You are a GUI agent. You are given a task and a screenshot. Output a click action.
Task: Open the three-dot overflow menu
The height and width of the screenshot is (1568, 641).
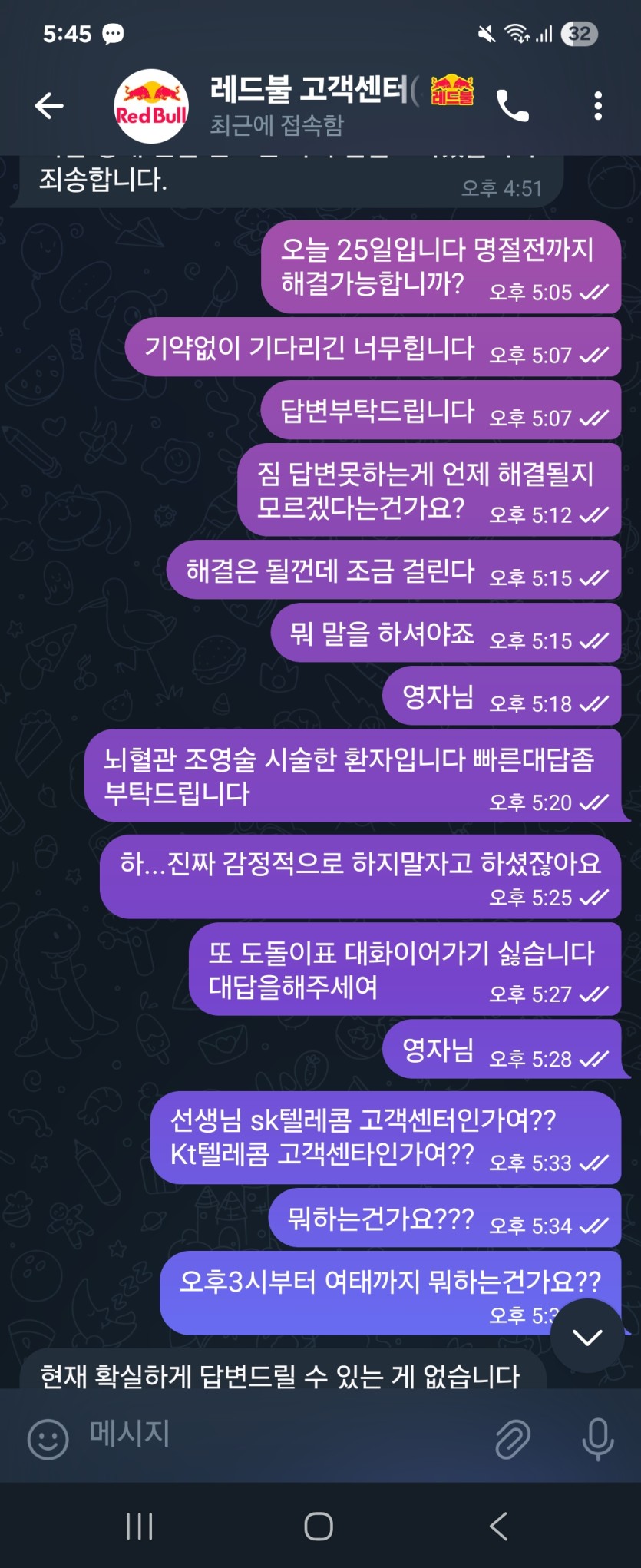coord(598,105)
